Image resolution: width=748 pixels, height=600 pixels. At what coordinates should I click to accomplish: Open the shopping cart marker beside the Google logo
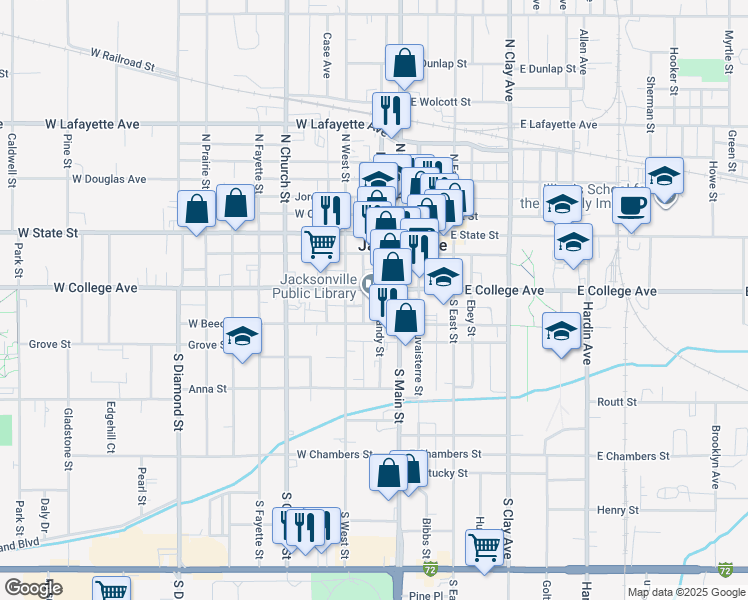tap(111, 589)
